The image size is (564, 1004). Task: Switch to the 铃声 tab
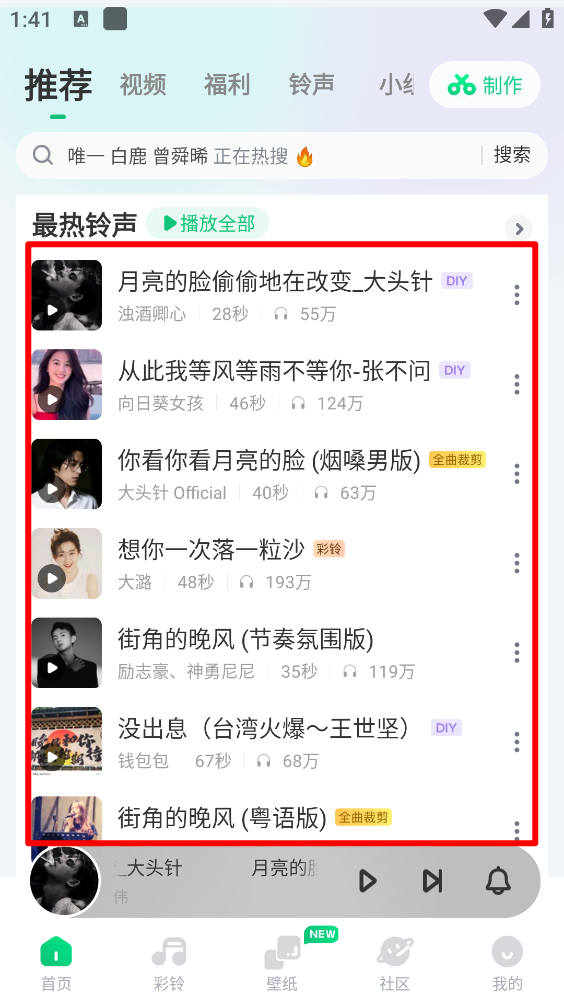(x=311, y=85)
